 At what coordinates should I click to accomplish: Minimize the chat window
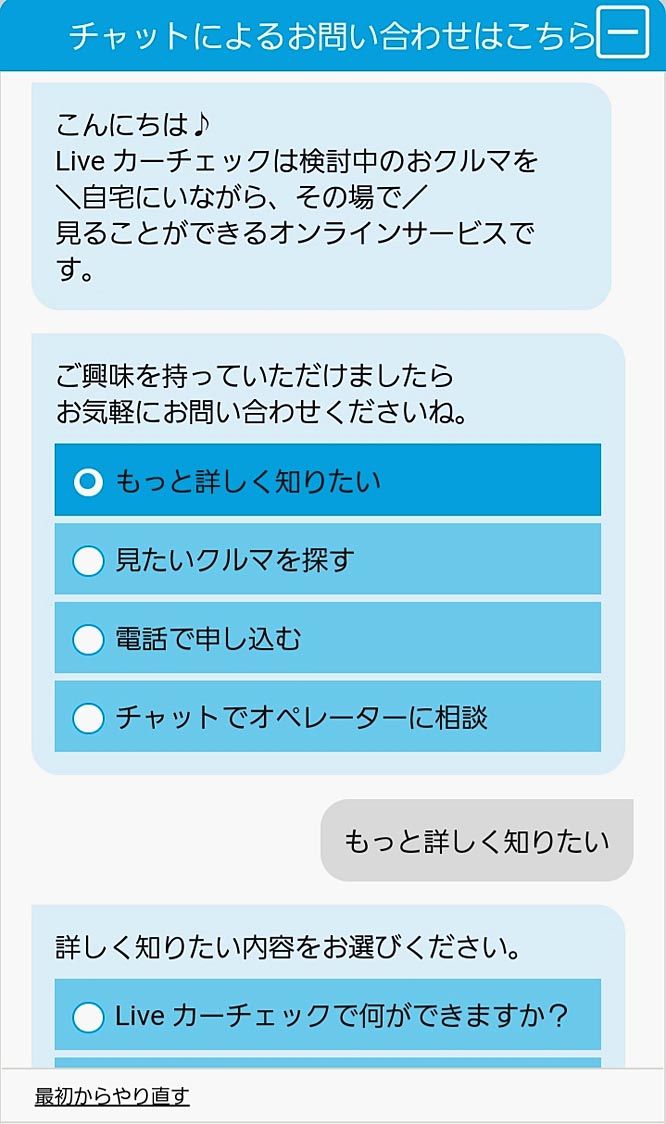622,32
